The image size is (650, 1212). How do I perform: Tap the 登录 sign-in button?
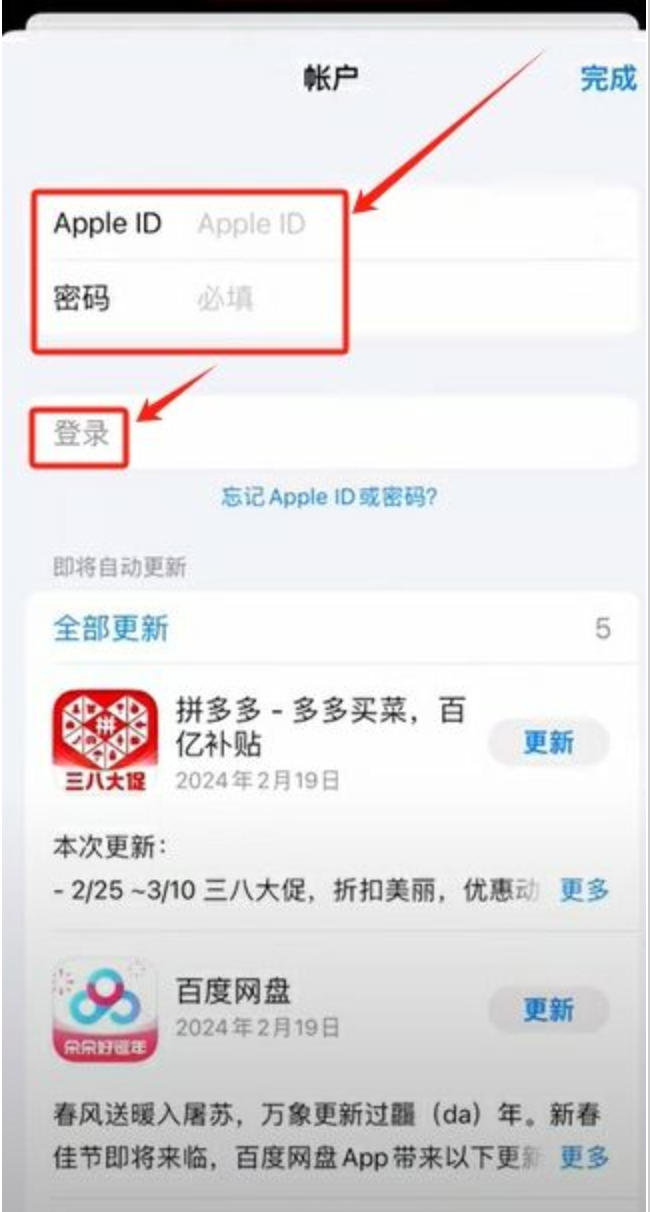click(x=80, y=434)
